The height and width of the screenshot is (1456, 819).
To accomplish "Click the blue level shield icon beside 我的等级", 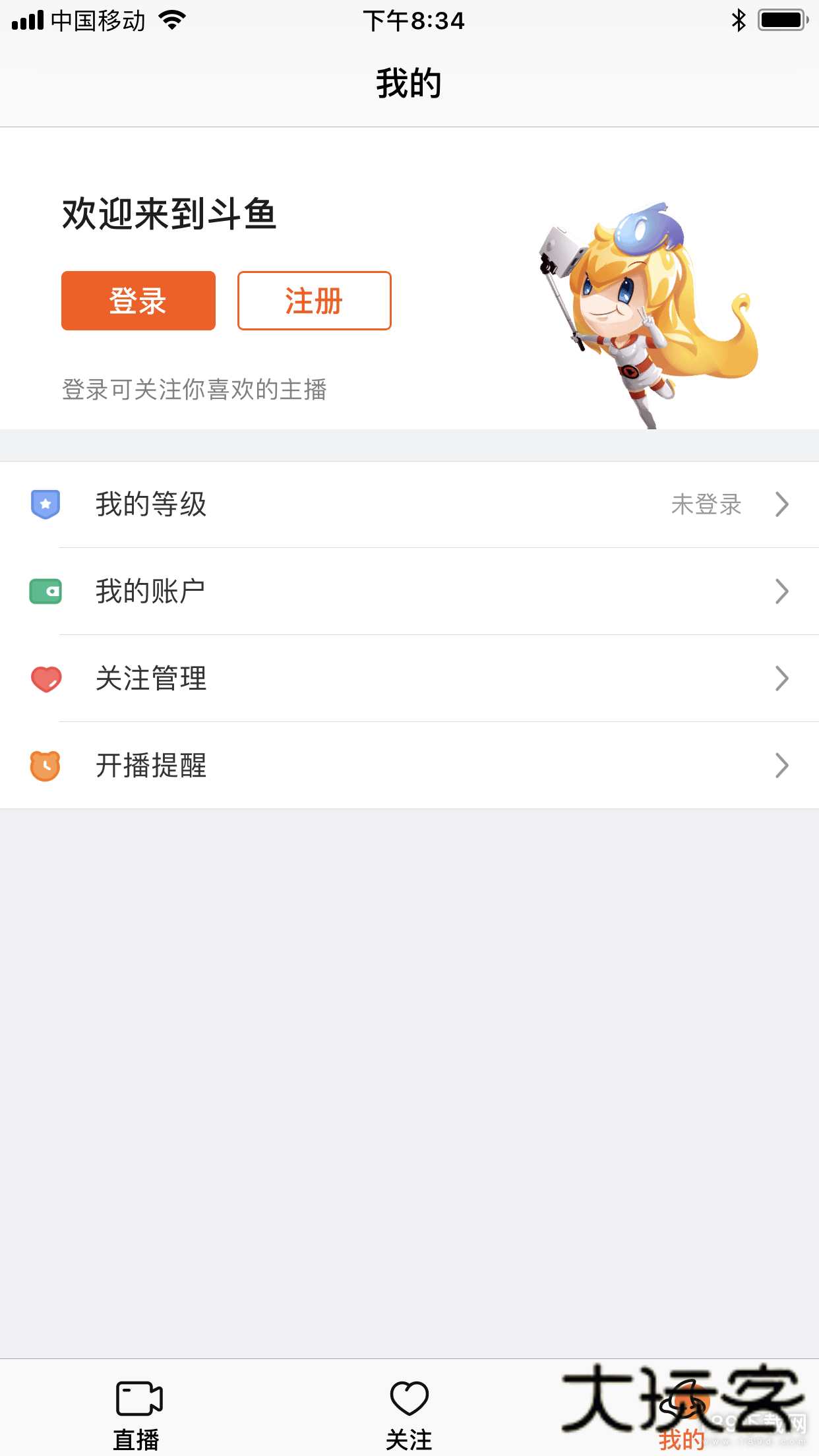I will click(x=44, y=504).
